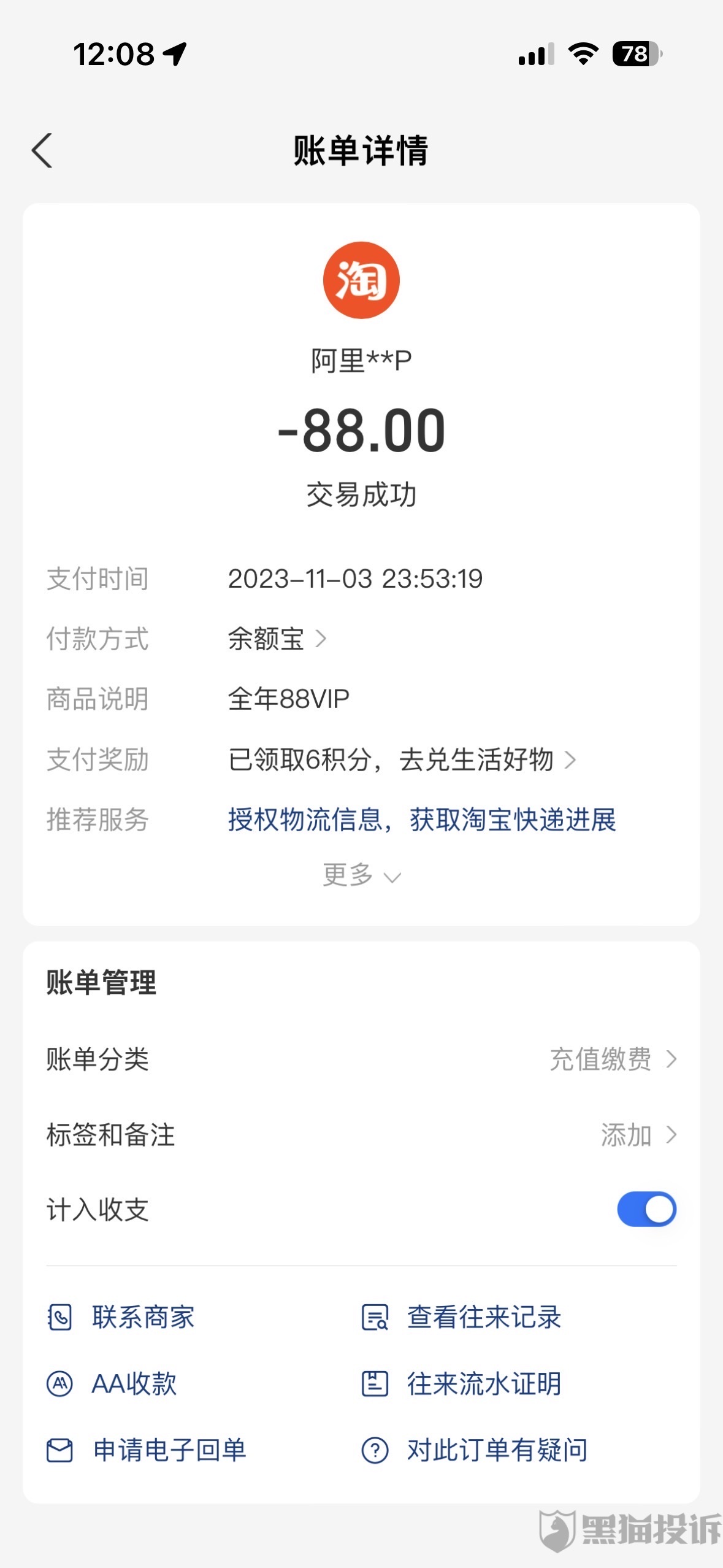
Task: Change 账单分类 category 充值缴费
Action: (612, 1059)
